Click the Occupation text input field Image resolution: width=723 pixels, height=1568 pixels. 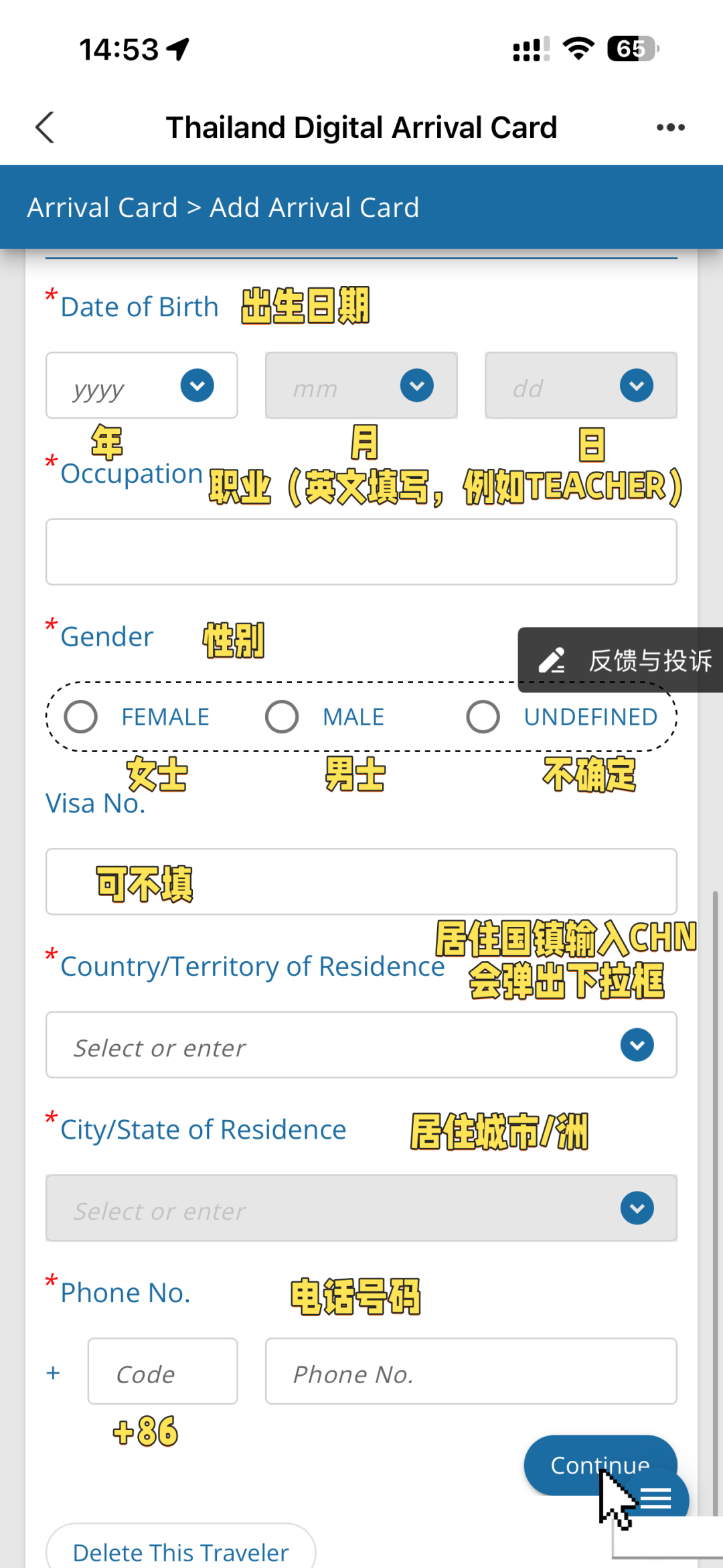(361, 551)
